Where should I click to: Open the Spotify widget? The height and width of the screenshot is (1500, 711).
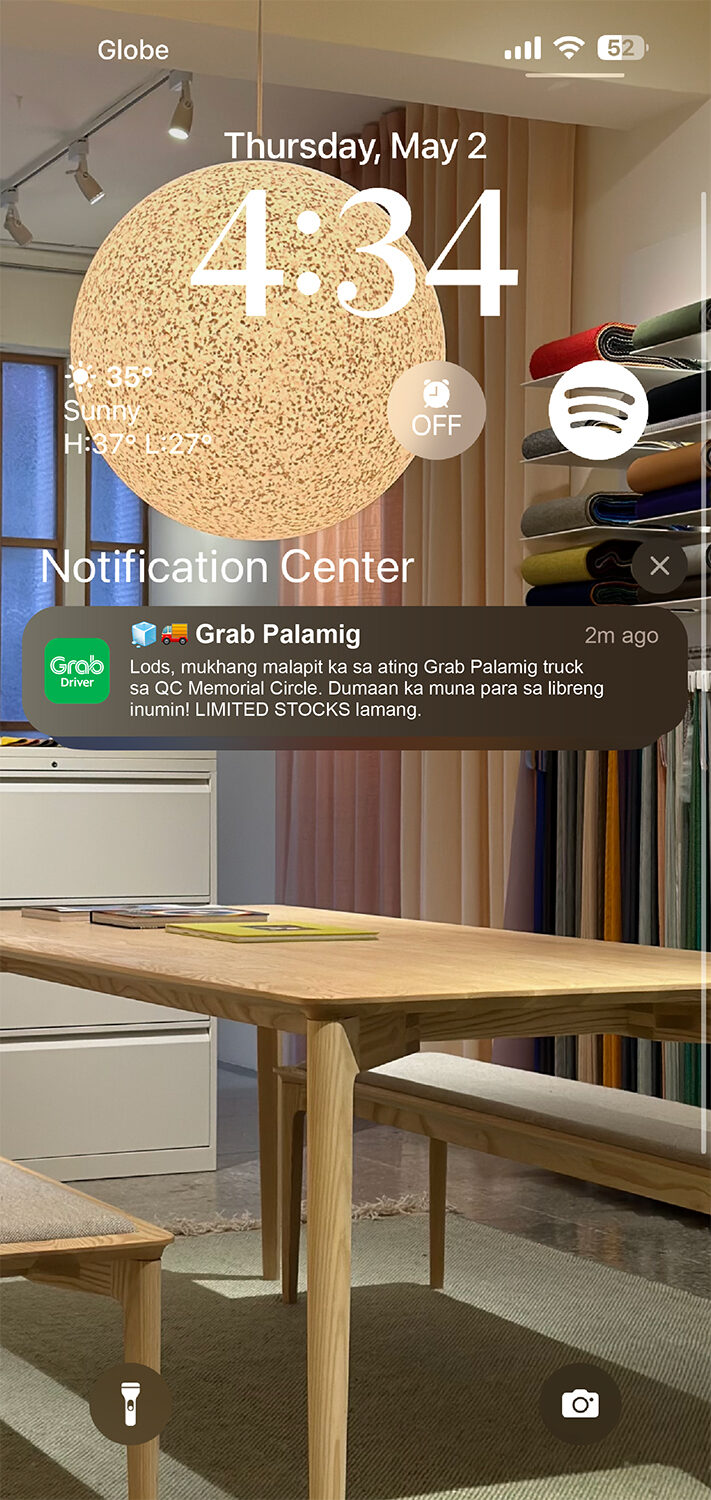pos(598,410)
